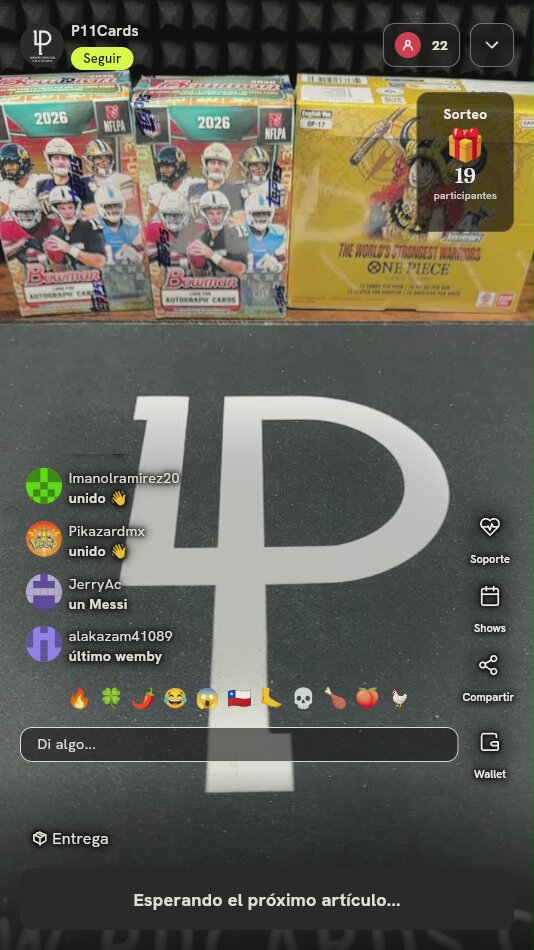View upcoming Shows calendar
Screen dimensions: 534x950
490,610
